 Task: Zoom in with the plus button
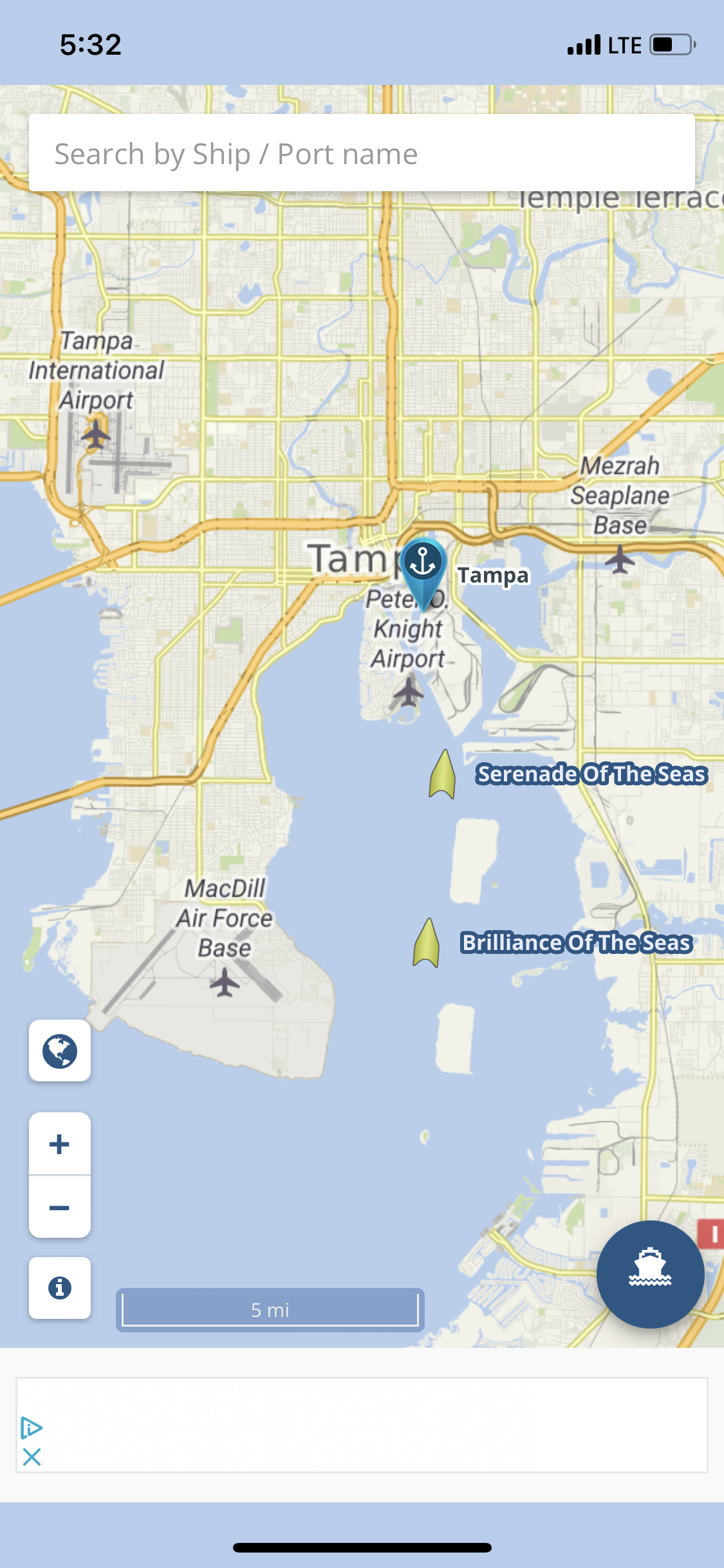click(60, 1144)
